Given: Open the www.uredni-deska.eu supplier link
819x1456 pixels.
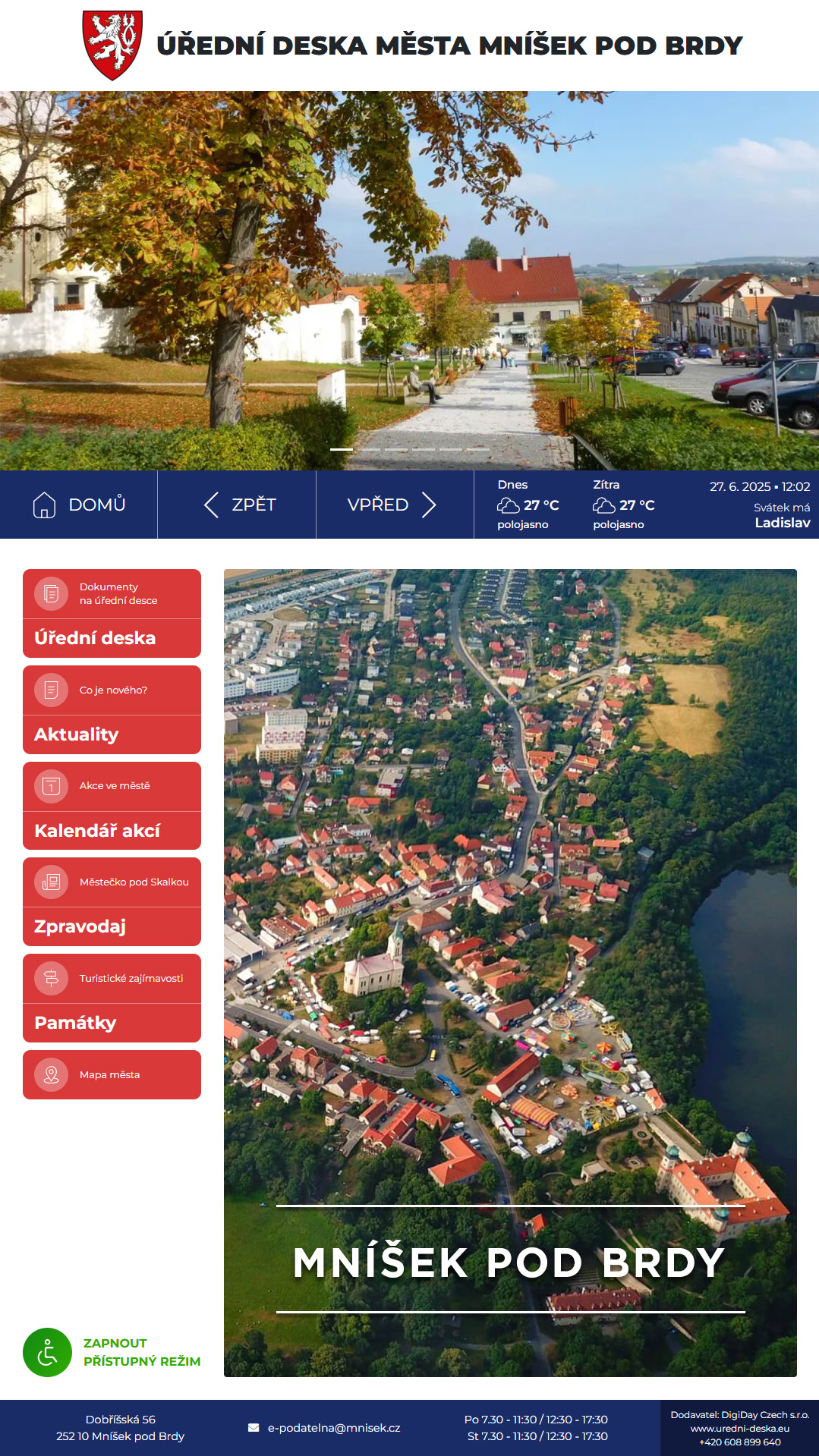Looking at the screenshot, I should pyautogui.click(x=740, y=1428).
